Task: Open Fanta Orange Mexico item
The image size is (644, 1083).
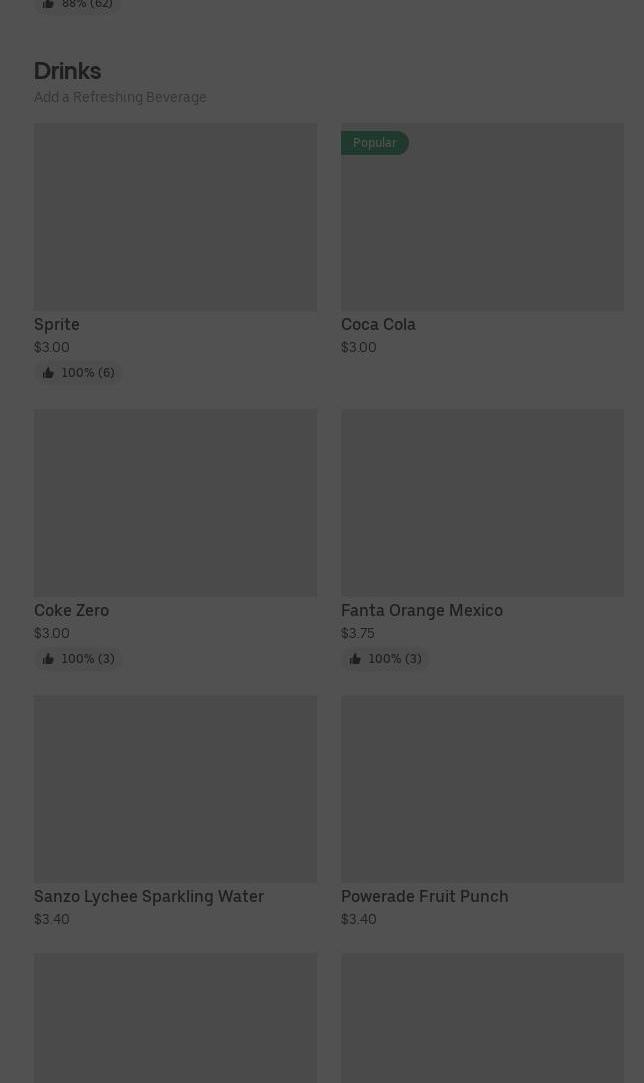Action: pyautogui.click(x=482, y=539)
